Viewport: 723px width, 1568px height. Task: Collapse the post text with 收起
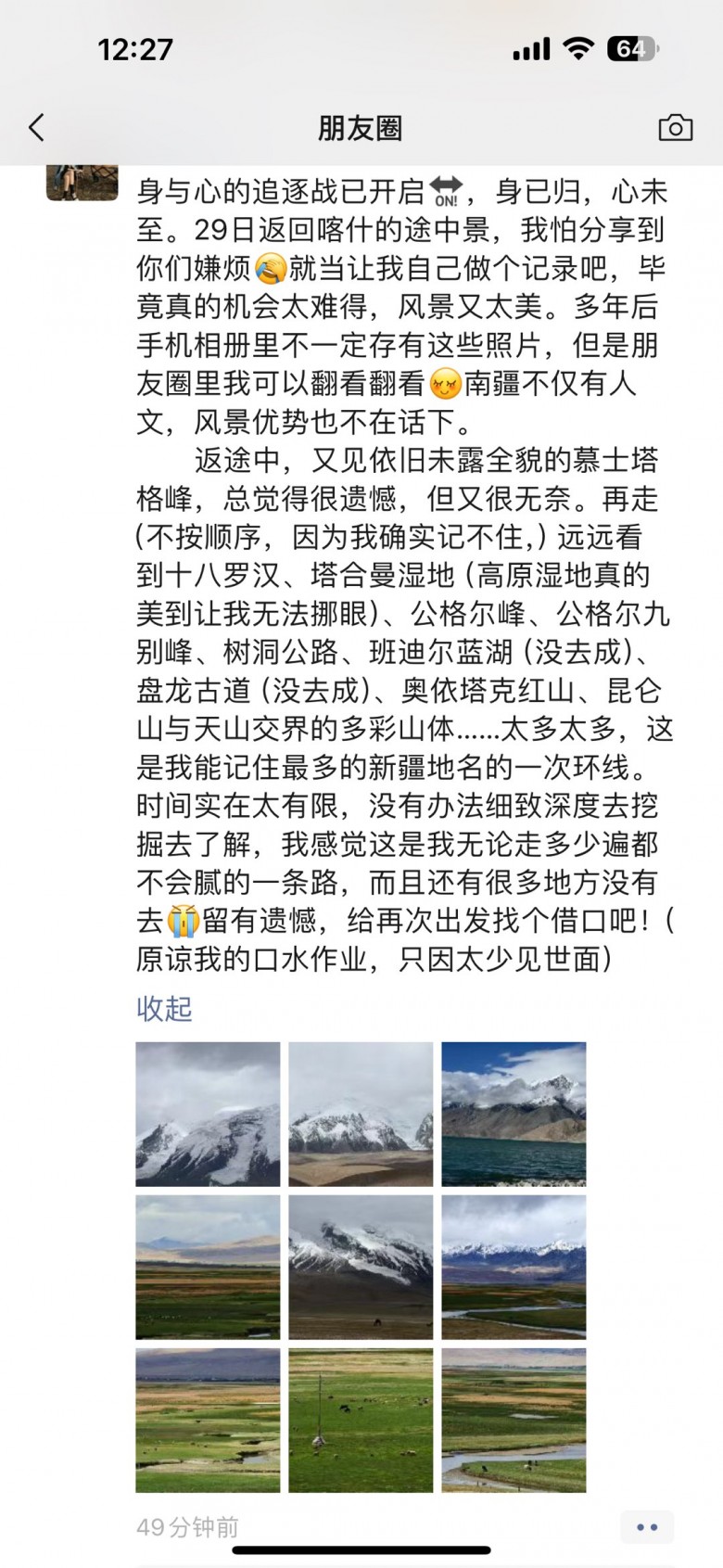pyautogui.click(x=164, y=1008)
